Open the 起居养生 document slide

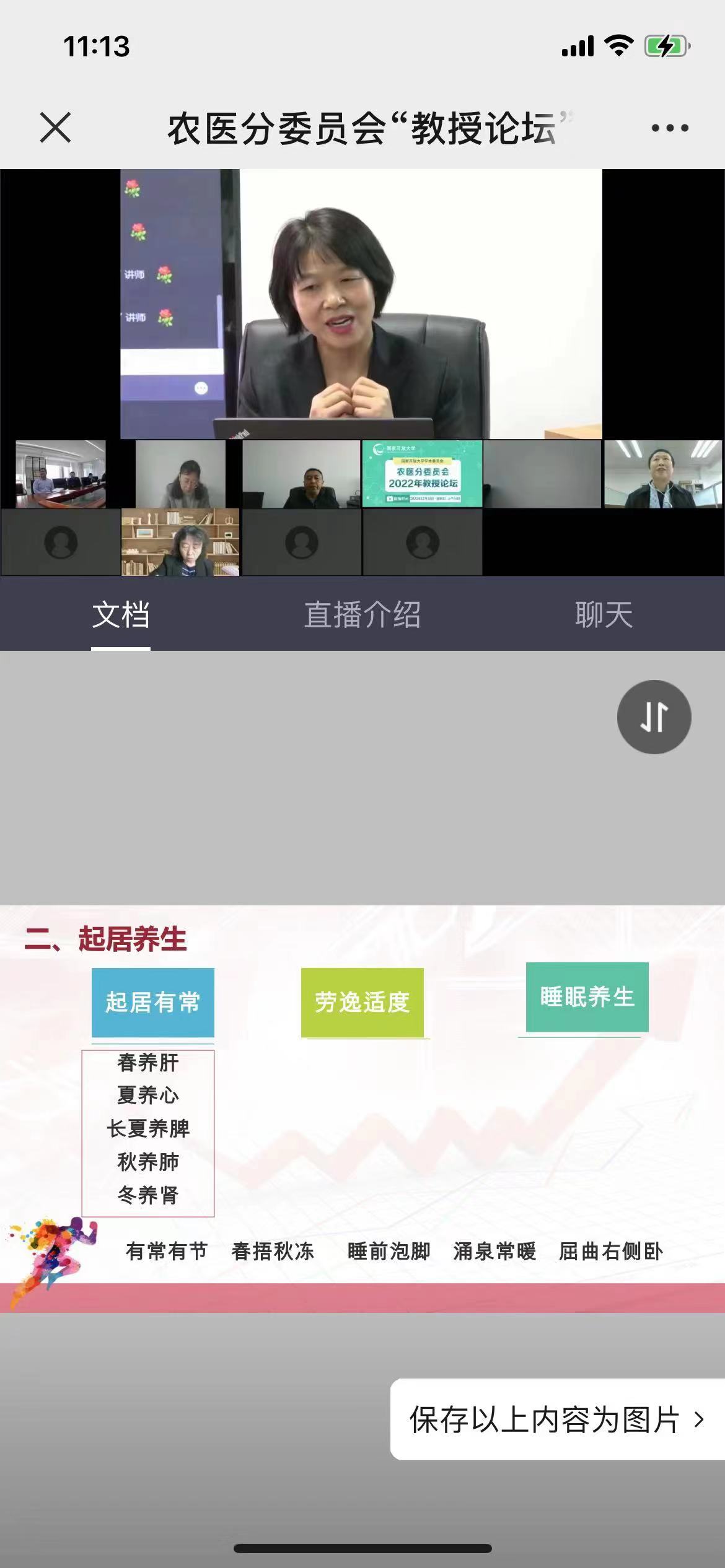(362, 1108)
